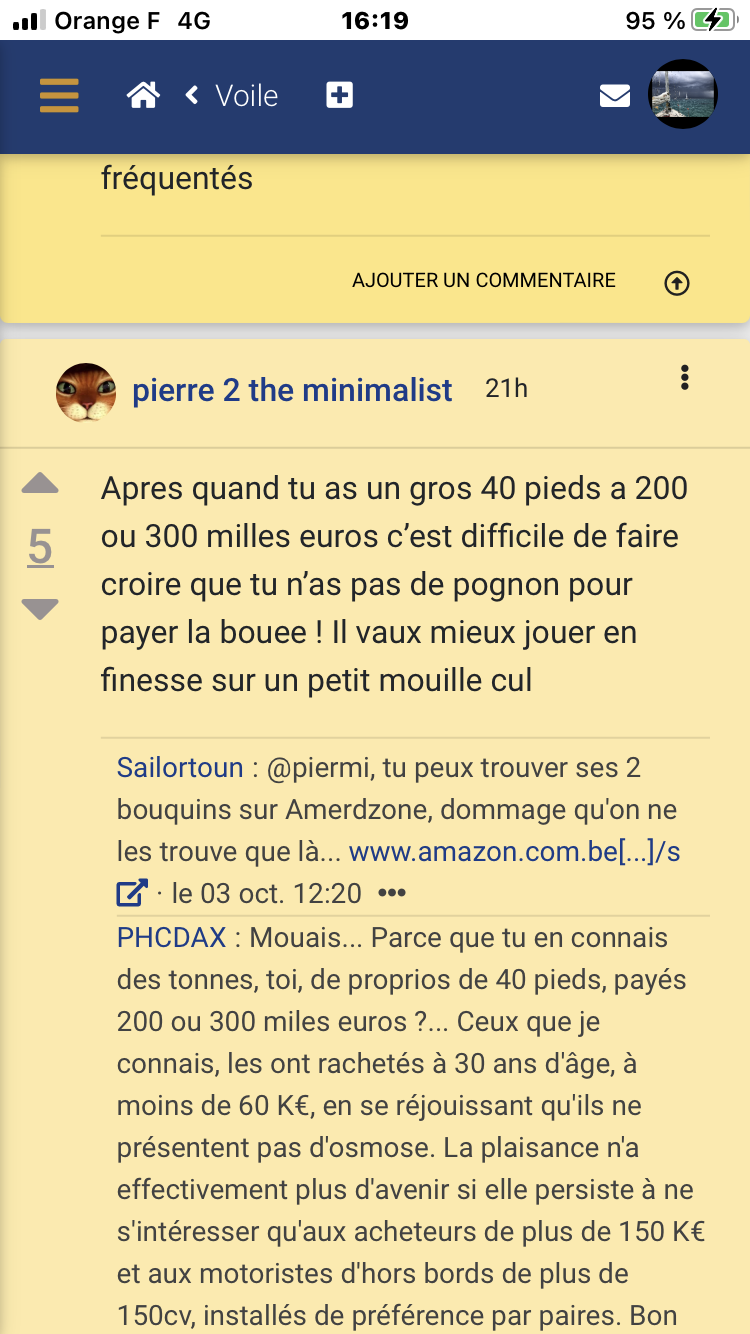Create a new post with plus icon
Viewport: 750px width, 1334px height.
pos(340,96)
